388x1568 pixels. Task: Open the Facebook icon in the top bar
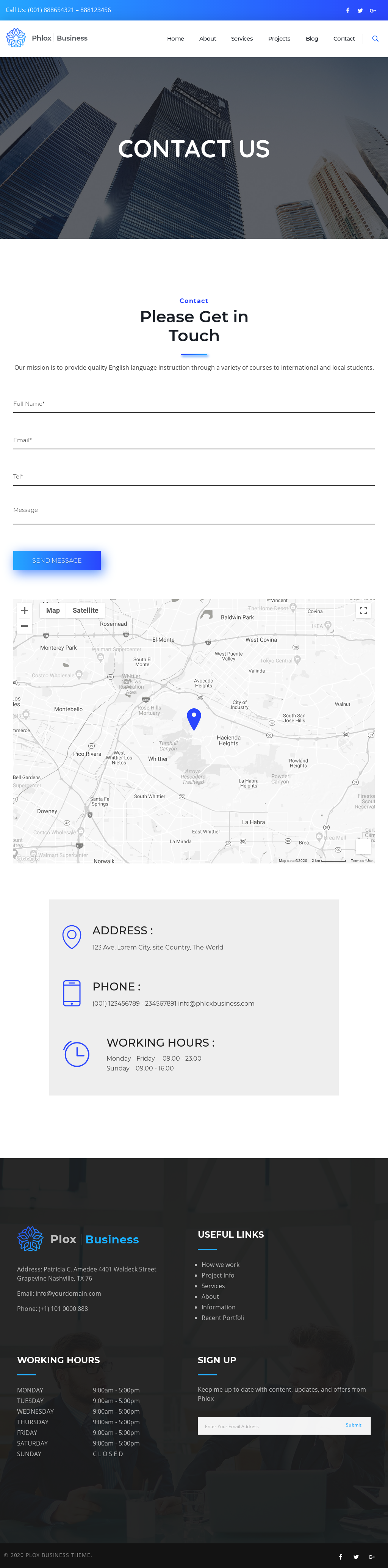point(348,10)
